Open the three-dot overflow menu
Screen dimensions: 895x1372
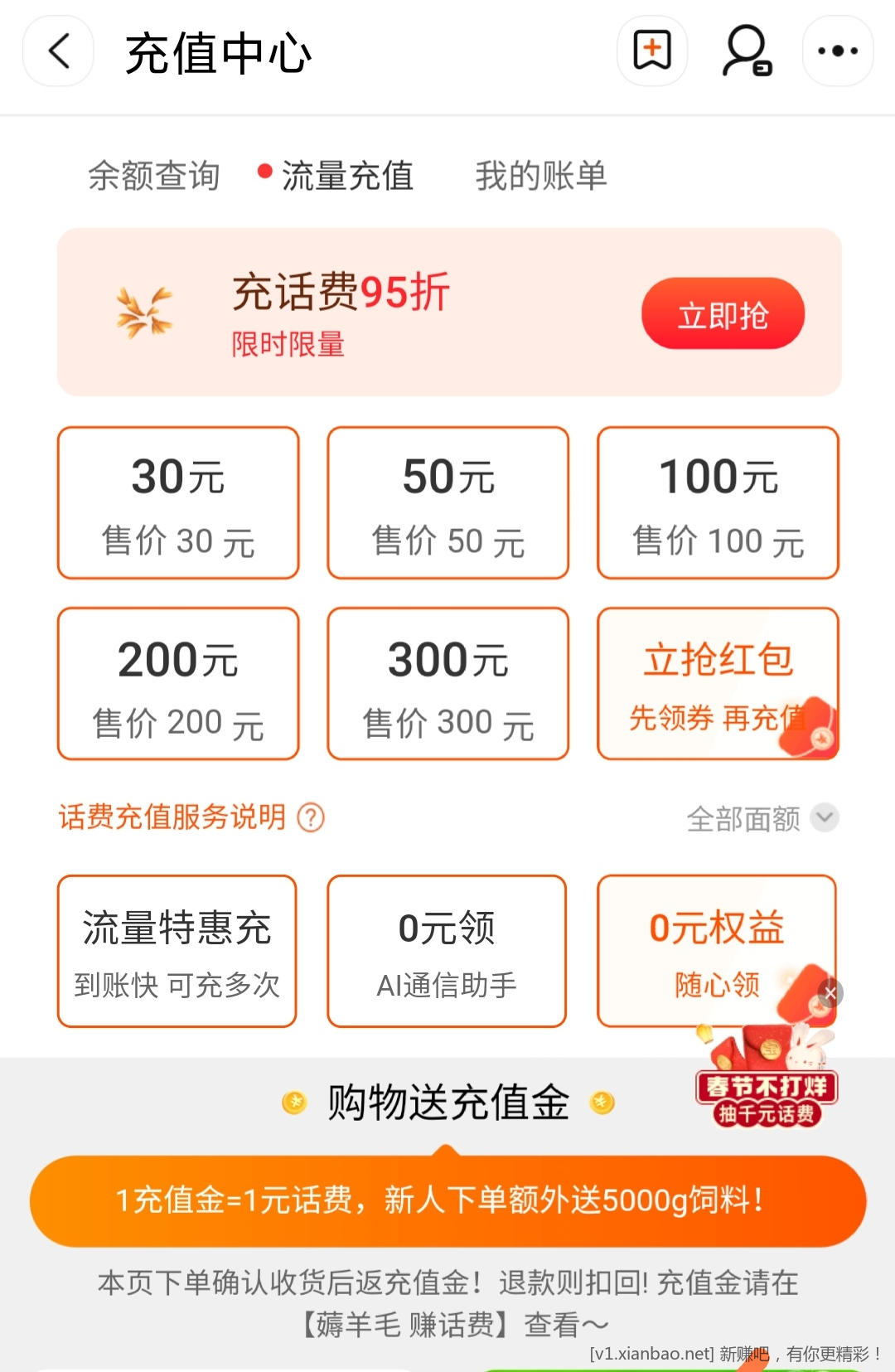(x=838, y=51)
